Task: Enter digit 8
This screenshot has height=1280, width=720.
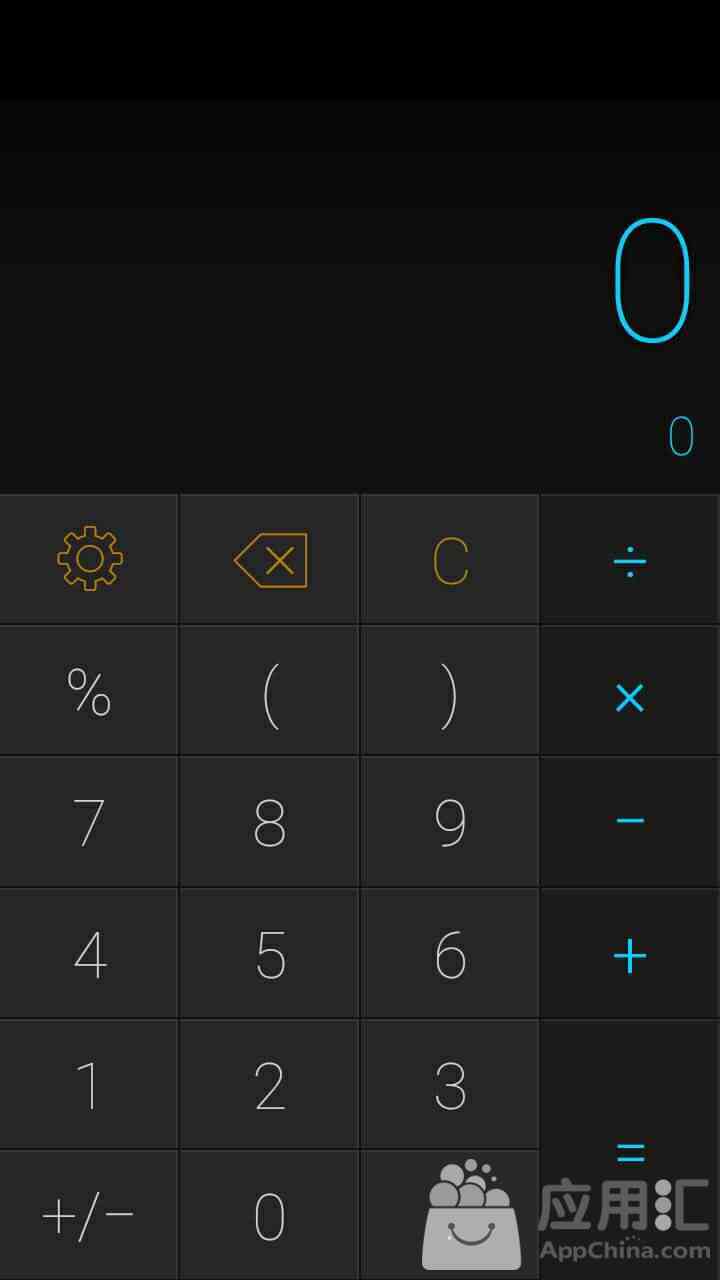Action: (269, 822)
